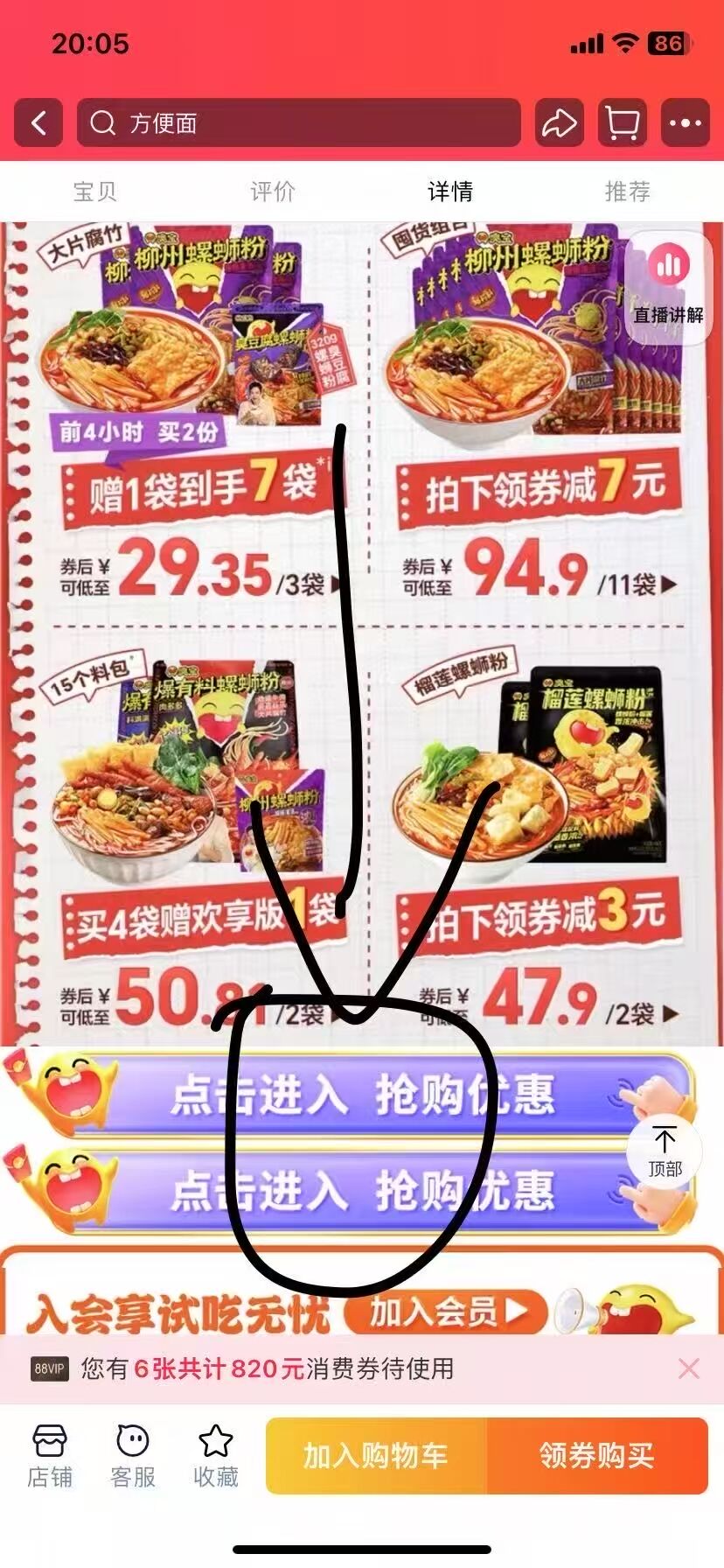The image size is (724, 1568).
Task: Select the 详情 tab
Action: (450, 192)
